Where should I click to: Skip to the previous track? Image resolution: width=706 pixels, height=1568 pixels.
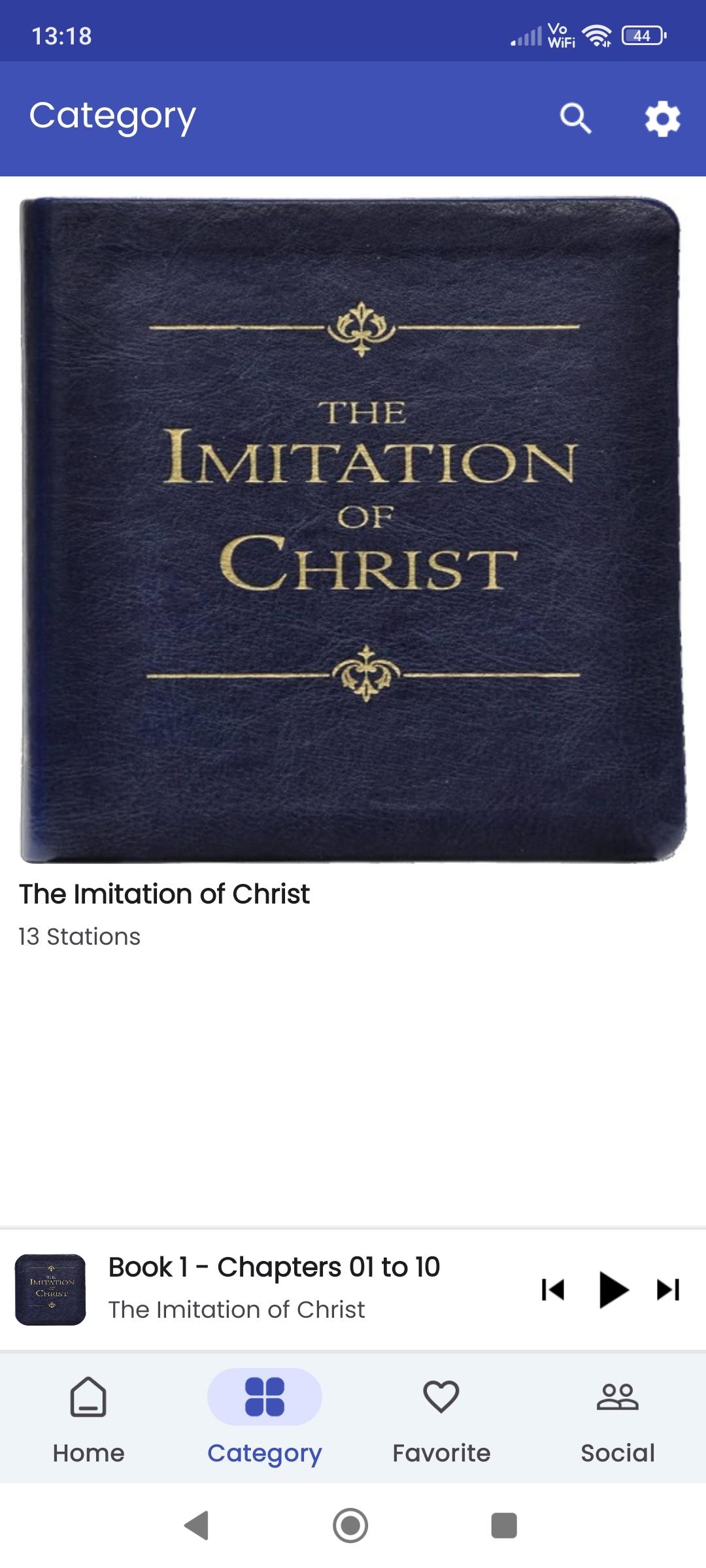[553, 1290]
